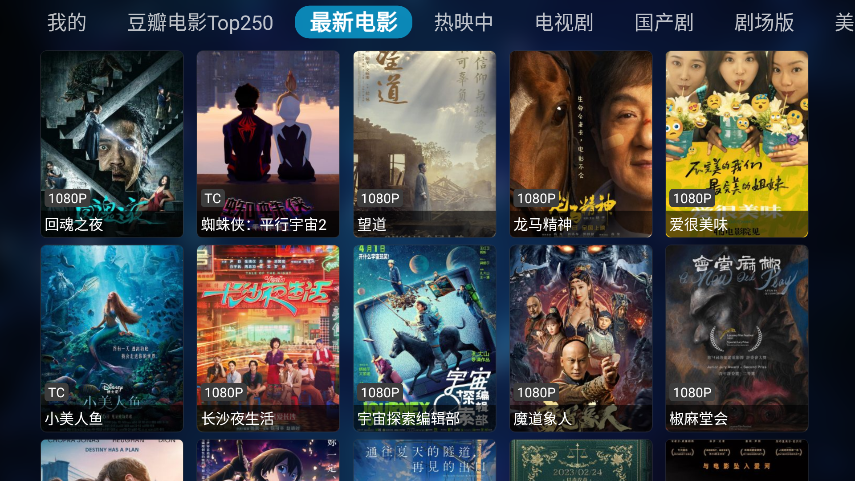Image resolution: width=855 pixels, height=481 pixels.
Task: Open the movie 回魂之夜
Action: pos(112,143)
